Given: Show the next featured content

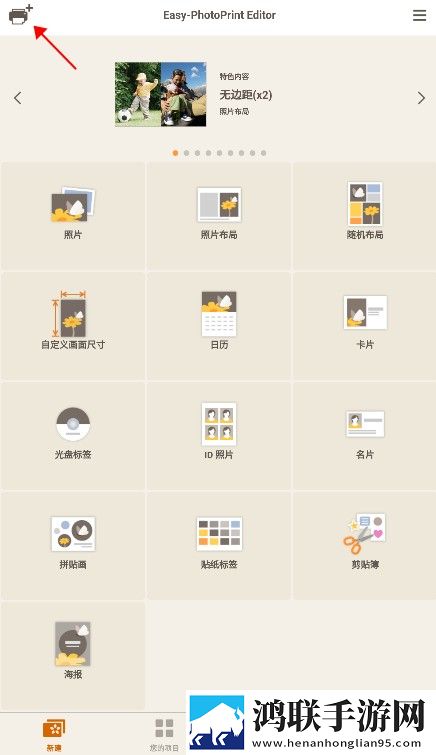Looking at the screenshot, I should 421,98.
